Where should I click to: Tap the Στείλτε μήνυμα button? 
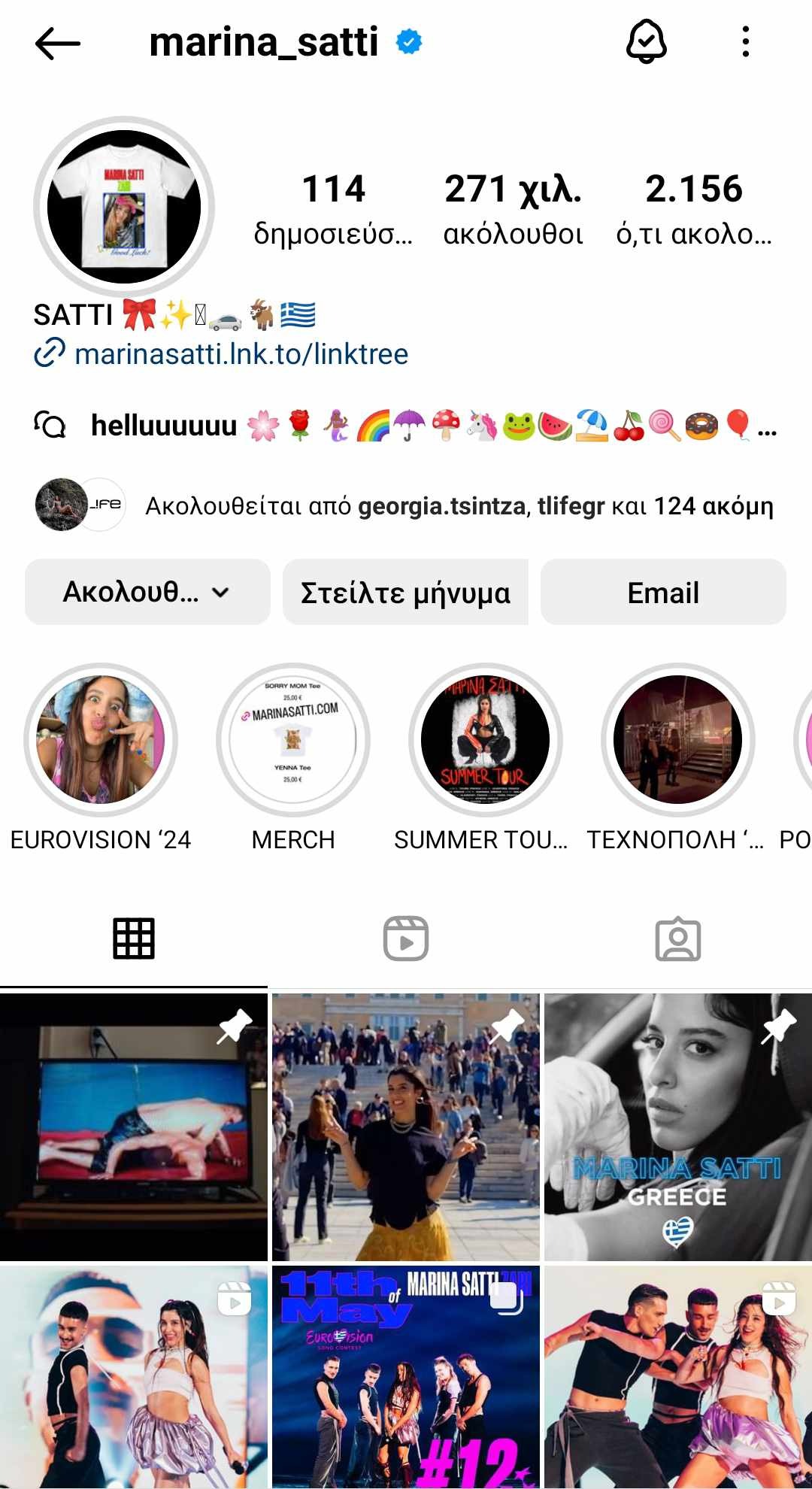coord(405,592)
